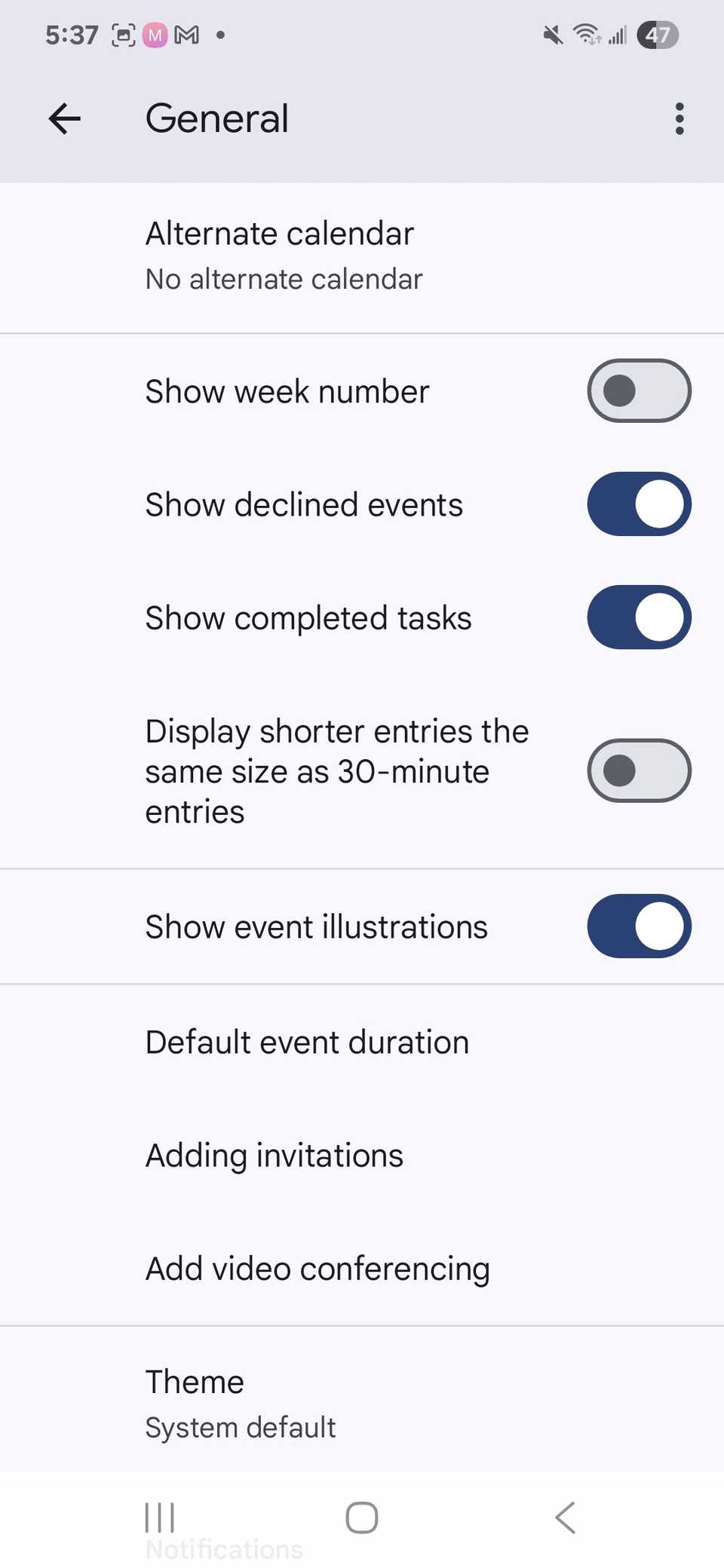Image resolution: width=724 pixels, height=1568 pixels.
Task: Open Adding invitations settings
Action: pos(274,1155)
